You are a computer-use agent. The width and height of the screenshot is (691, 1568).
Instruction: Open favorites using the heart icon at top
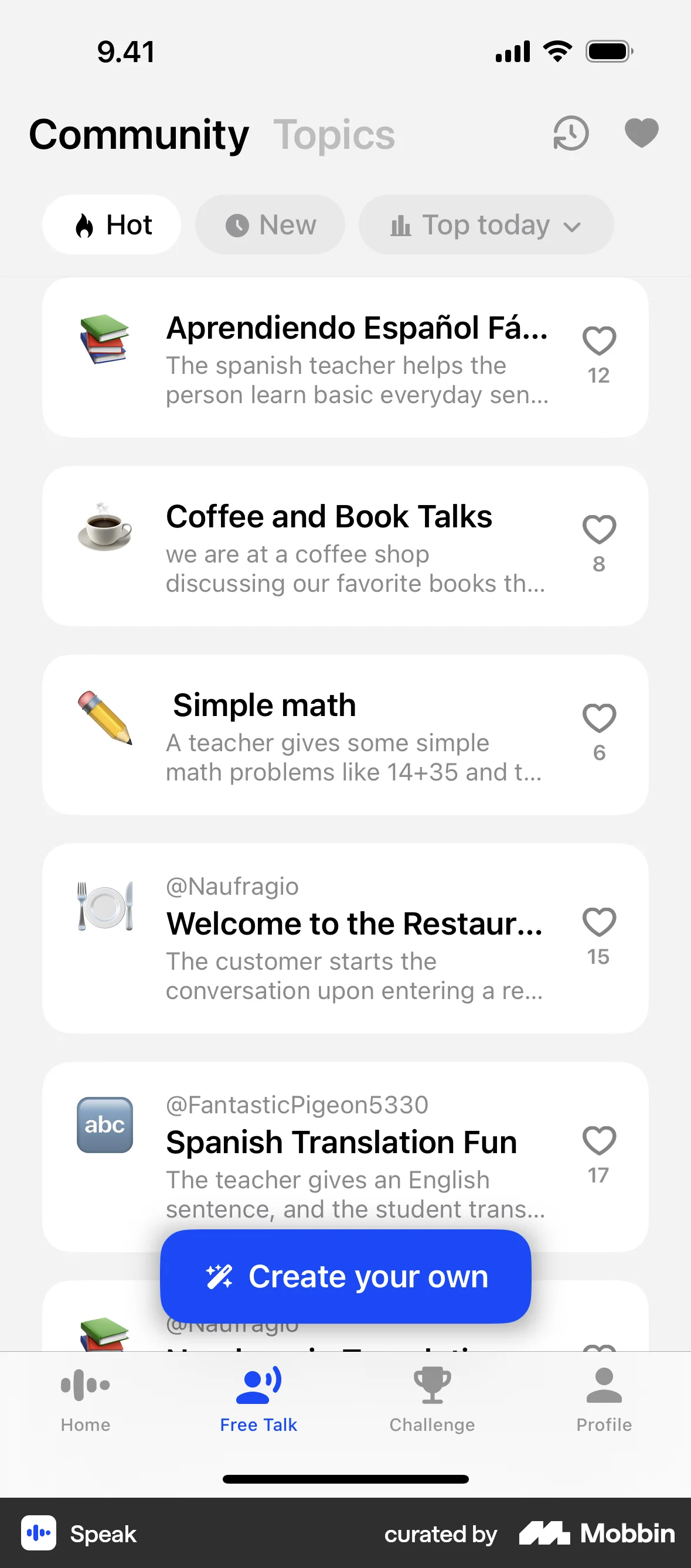pos(641,132)
